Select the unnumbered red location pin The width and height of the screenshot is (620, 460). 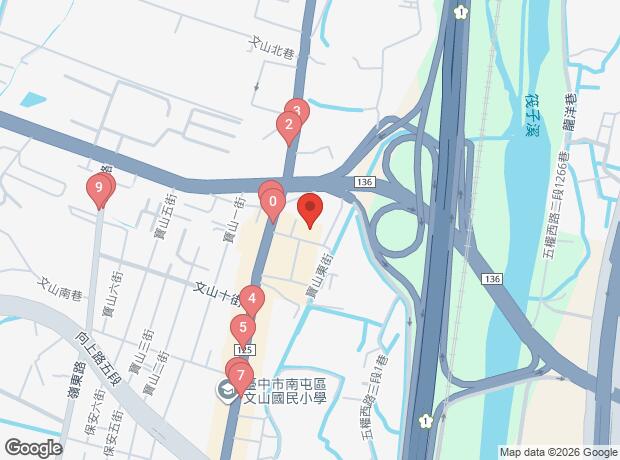310,208
